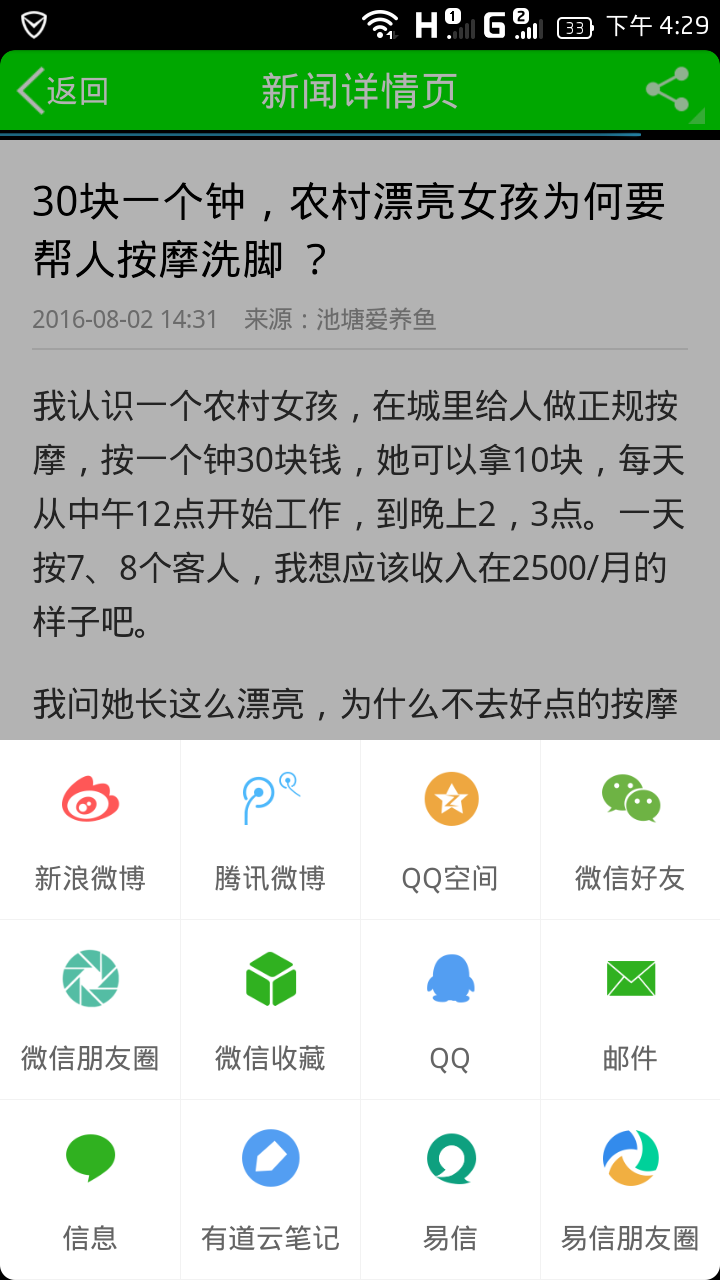This screenshot has height=1280, width=720.
Task: Share to QQ空间
Action: (450, 830)
